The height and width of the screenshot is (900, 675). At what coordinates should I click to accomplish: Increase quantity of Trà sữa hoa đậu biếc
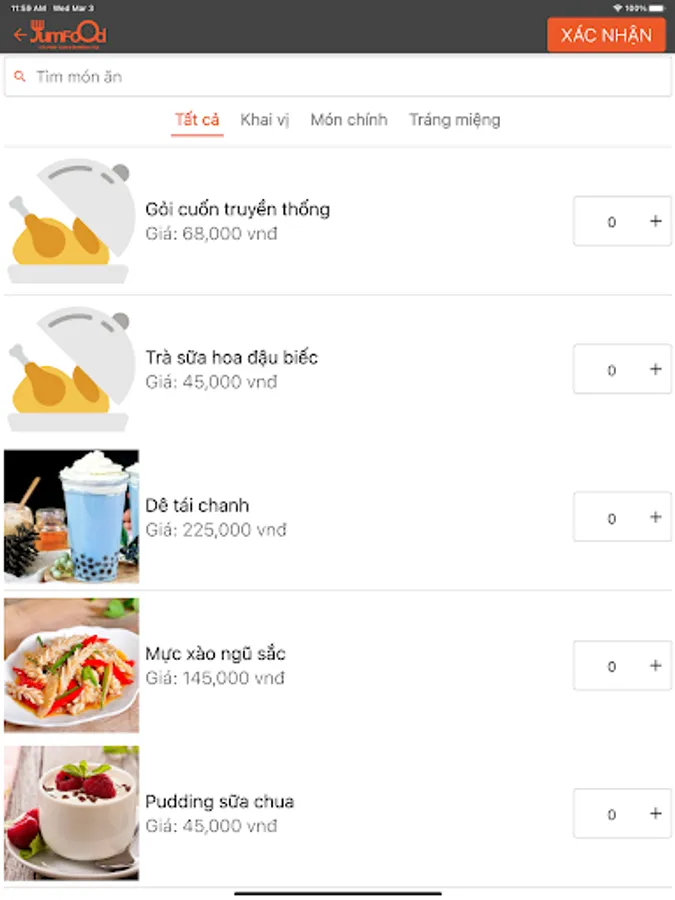(655, 369)
